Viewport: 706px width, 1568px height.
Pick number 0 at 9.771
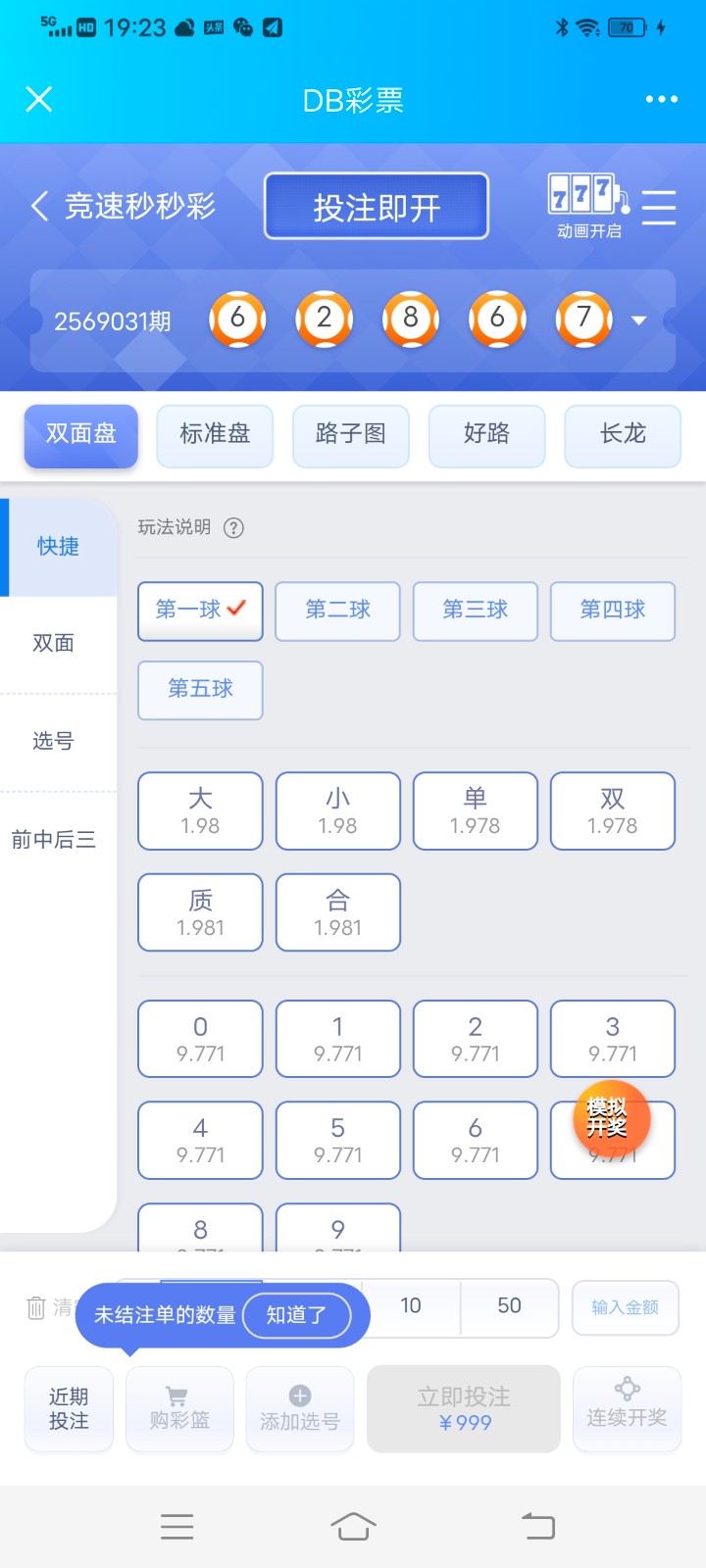200,1039
